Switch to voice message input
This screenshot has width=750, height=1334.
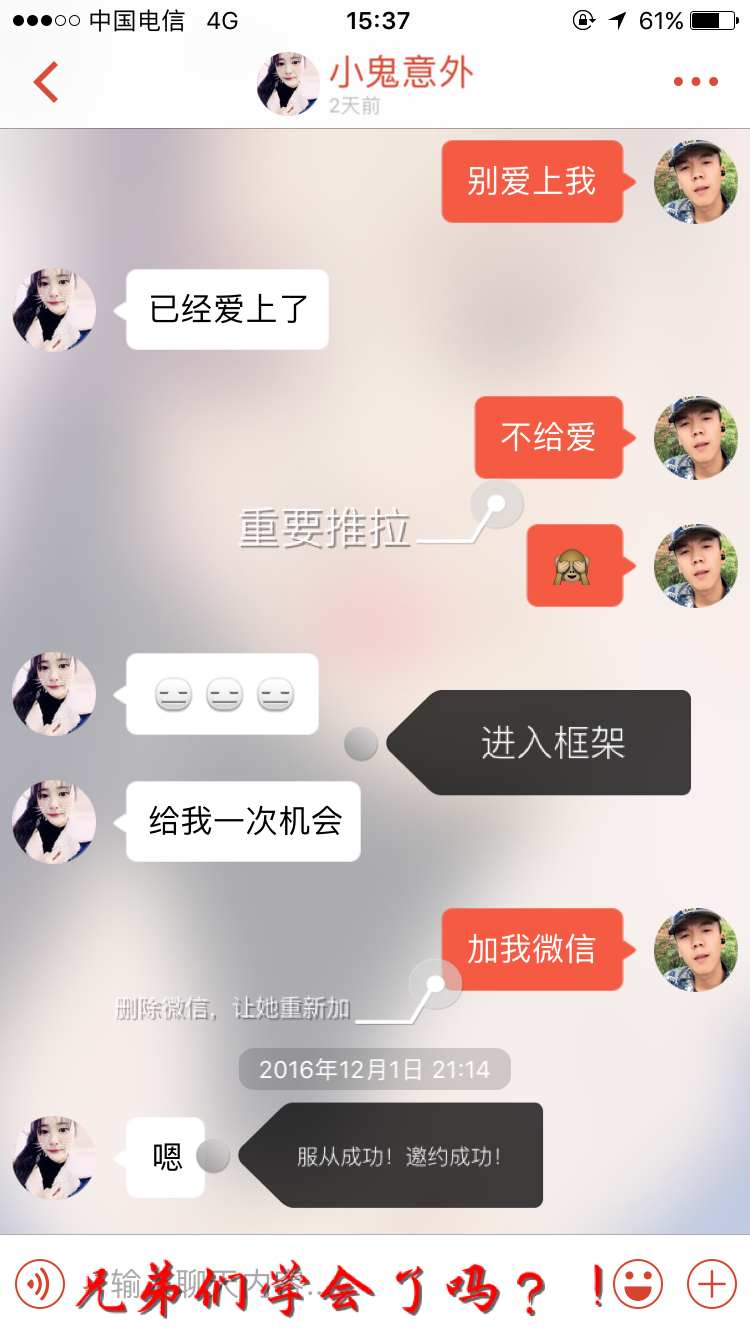pos(40,1284)
